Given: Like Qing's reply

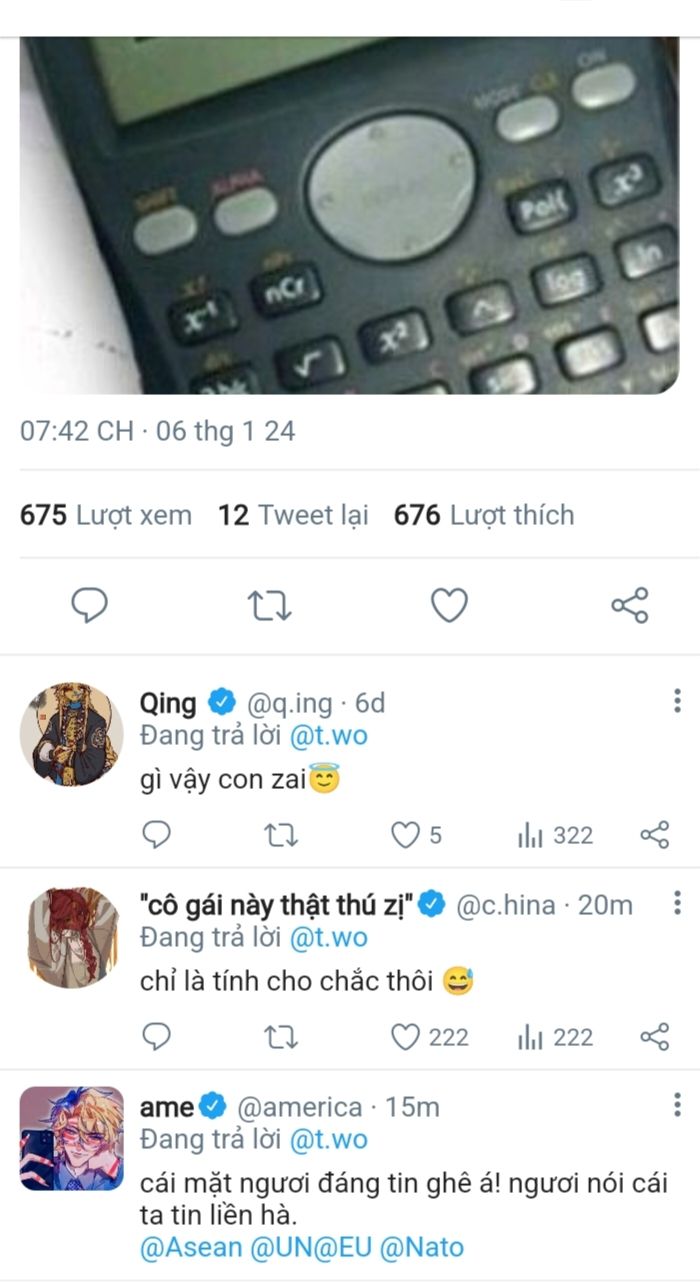Looking at the screenshot, I should click(x=405, y=835).
